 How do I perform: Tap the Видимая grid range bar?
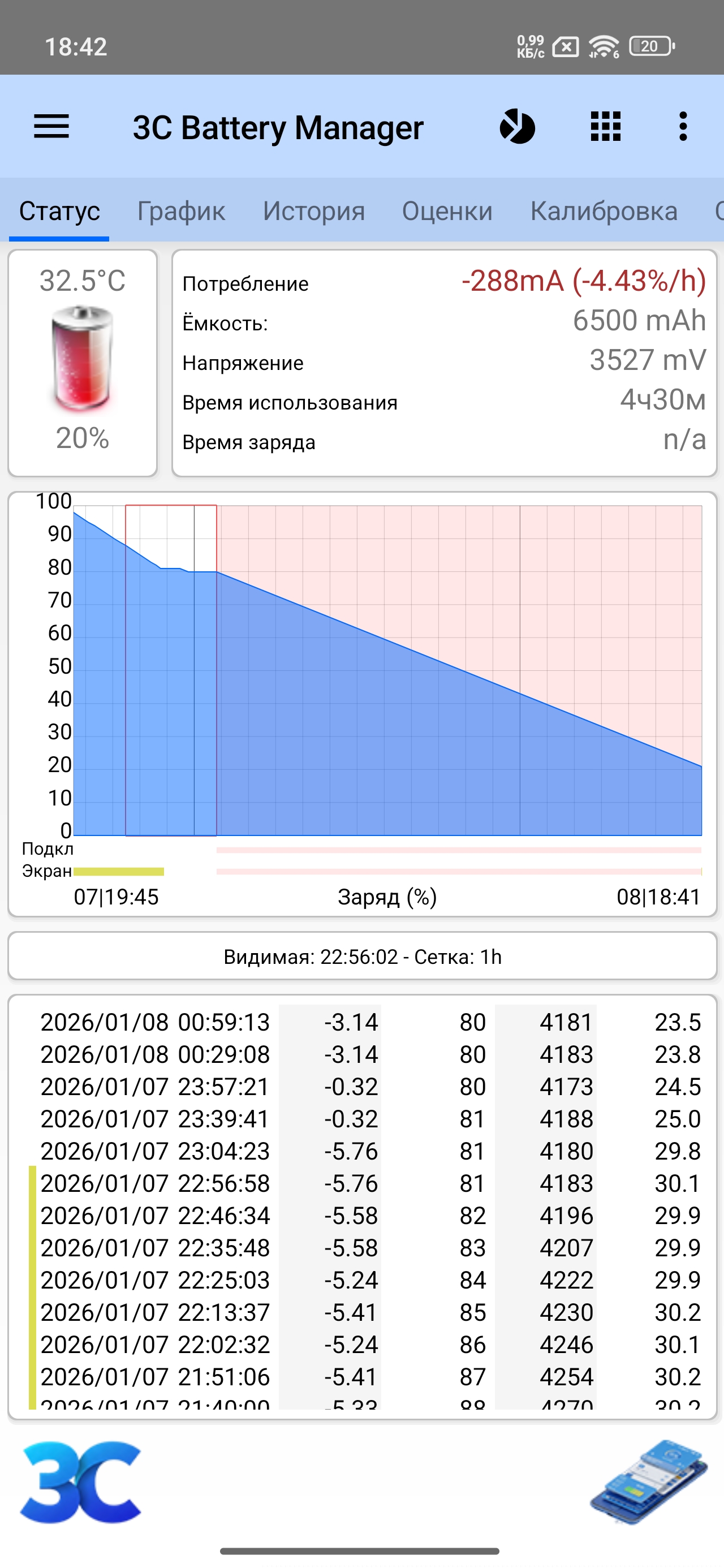[x=361, y=957]
